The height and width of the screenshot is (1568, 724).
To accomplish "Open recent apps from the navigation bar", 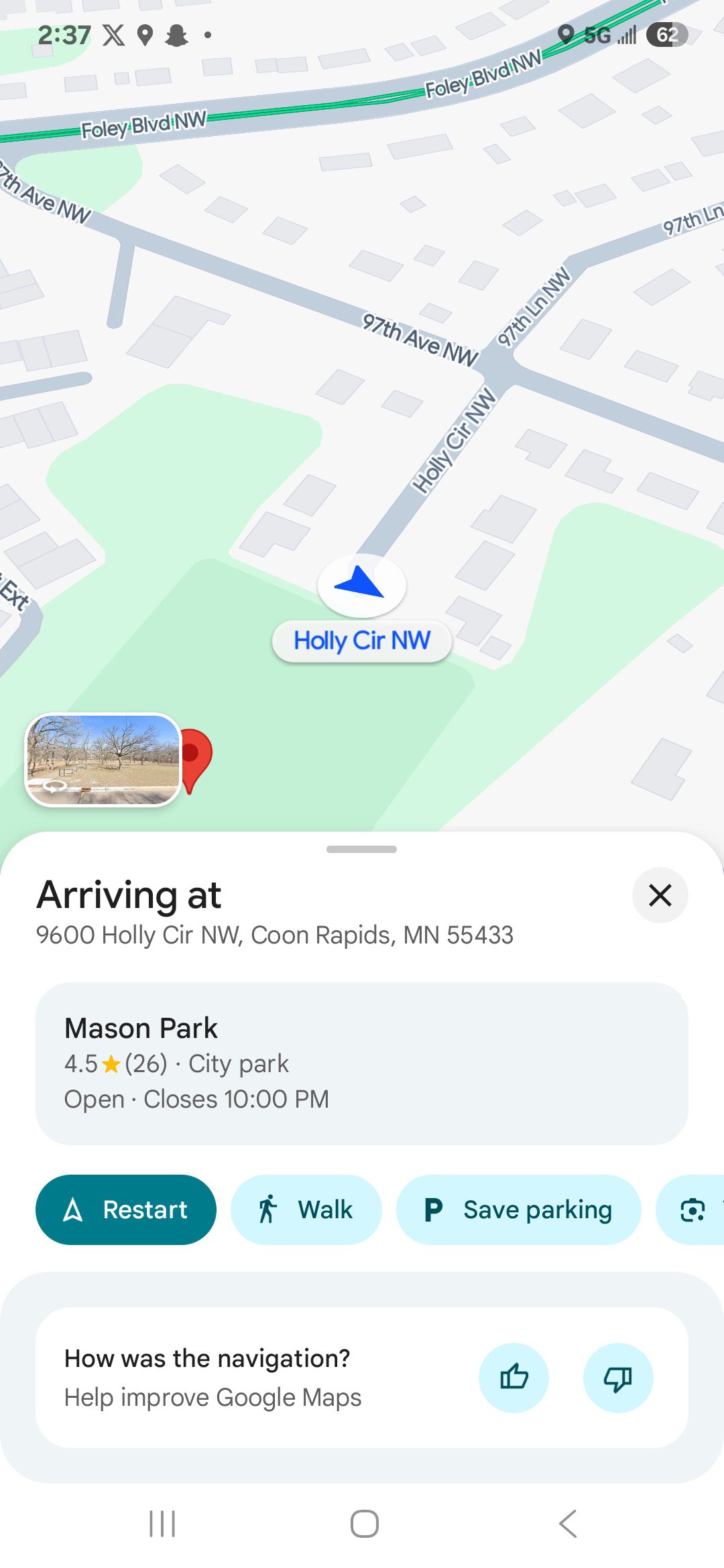I will (x=162, y=1523).
